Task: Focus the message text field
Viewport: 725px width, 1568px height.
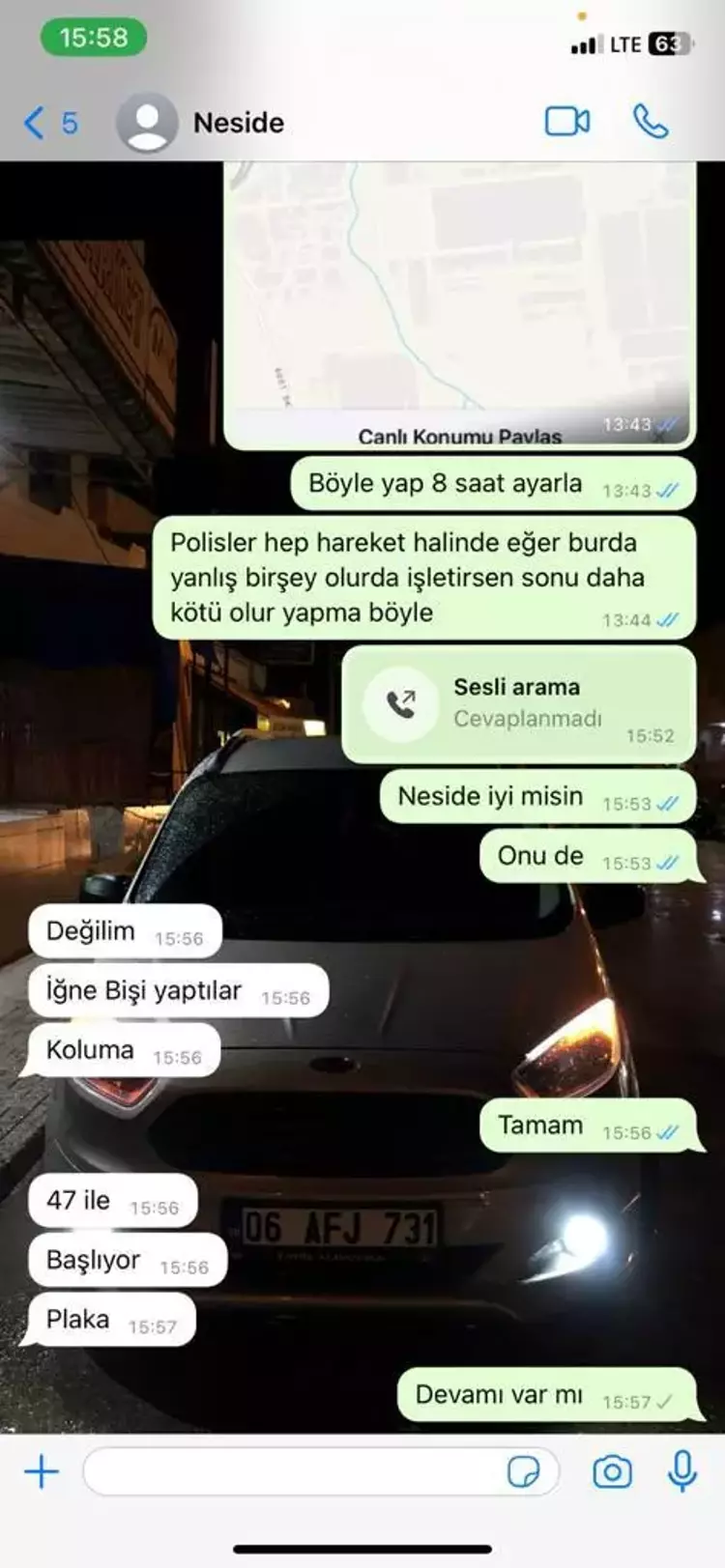Action: click(x=290, y=1472)
